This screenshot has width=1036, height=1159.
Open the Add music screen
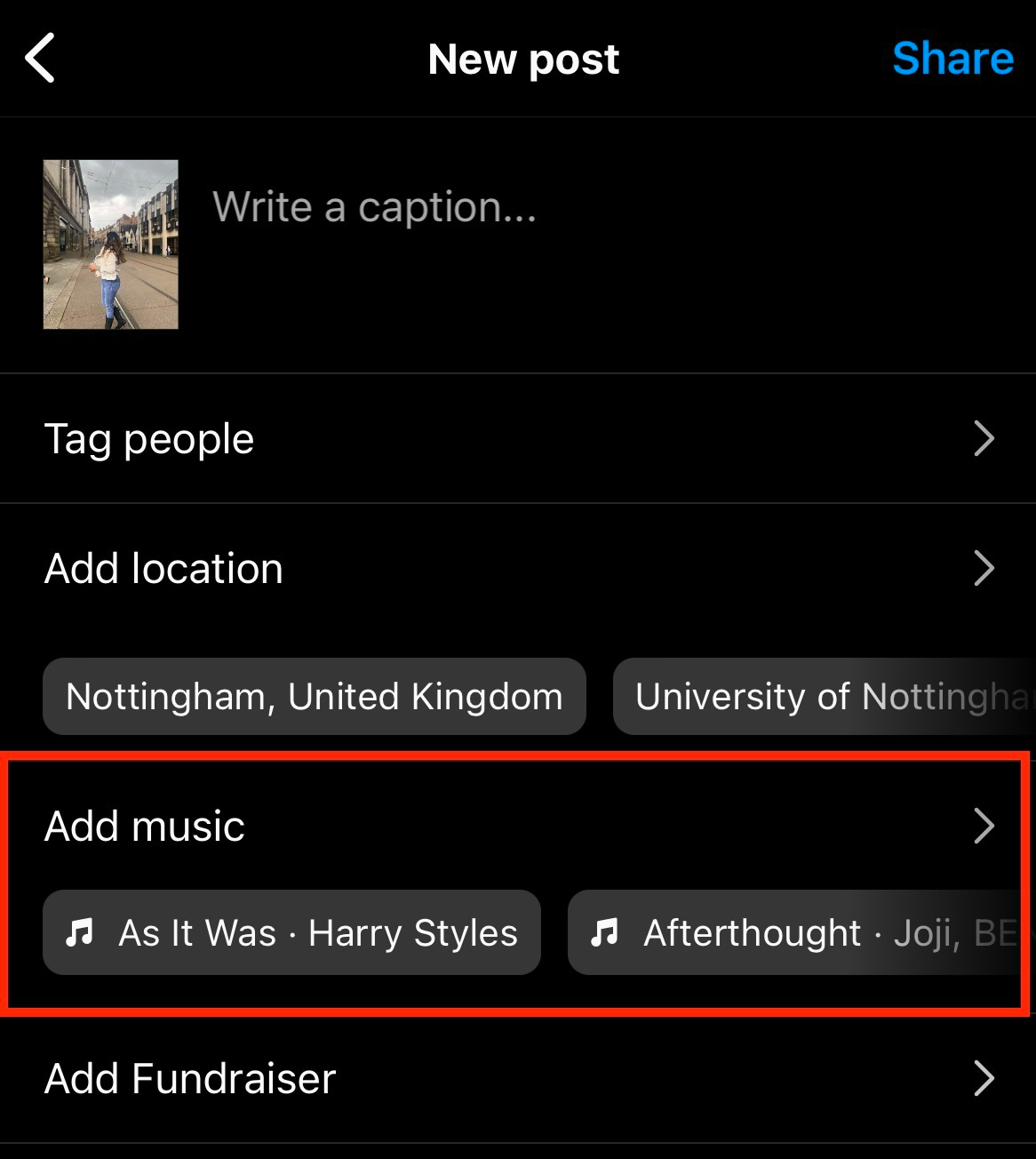(145, 826)
